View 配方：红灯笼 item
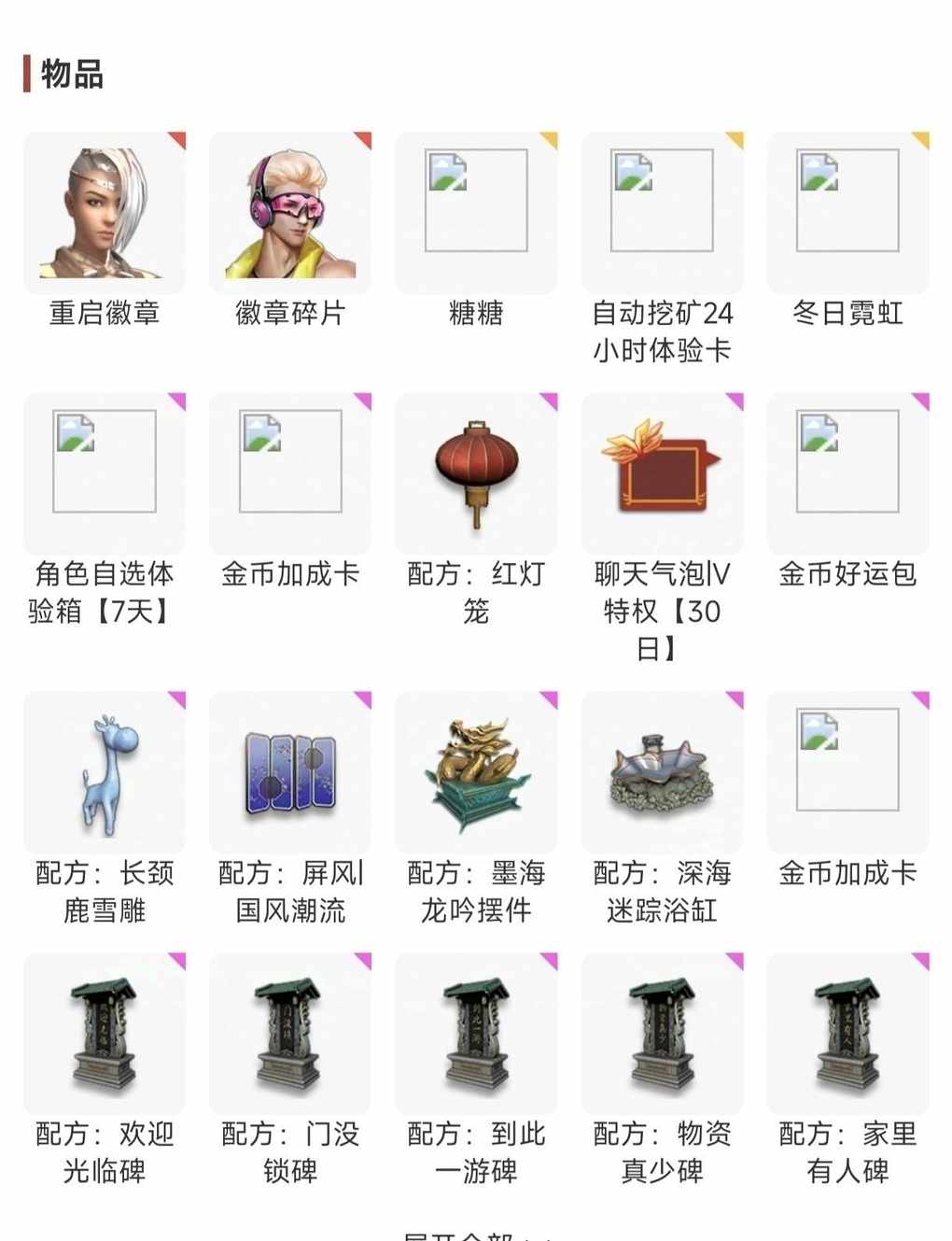 [x=475, y=474]
